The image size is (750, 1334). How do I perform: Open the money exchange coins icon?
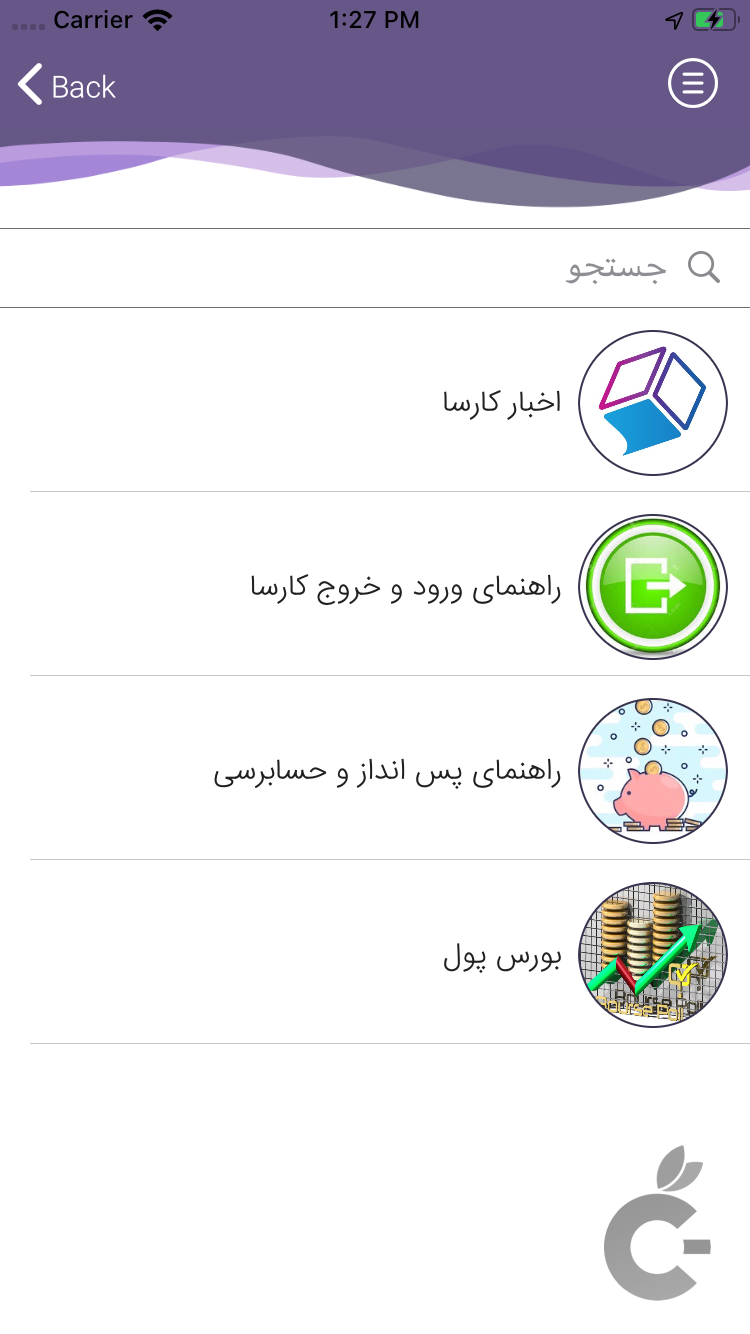pyautogui.click(x=652, y=954)
